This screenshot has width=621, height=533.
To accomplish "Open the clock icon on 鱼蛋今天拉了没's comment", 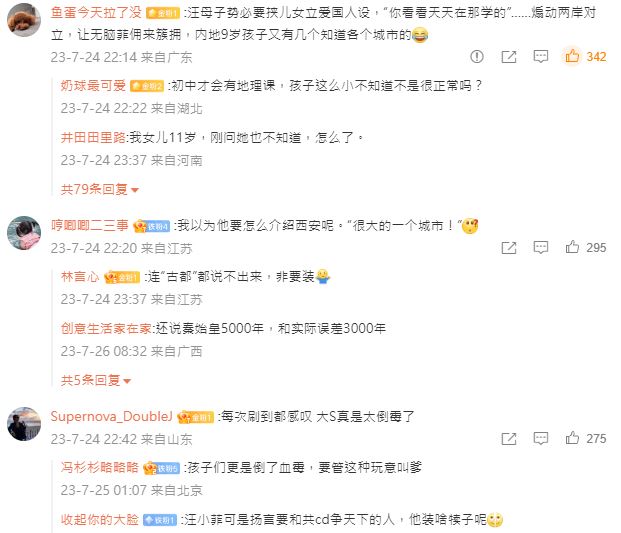I will coord(477,57).
